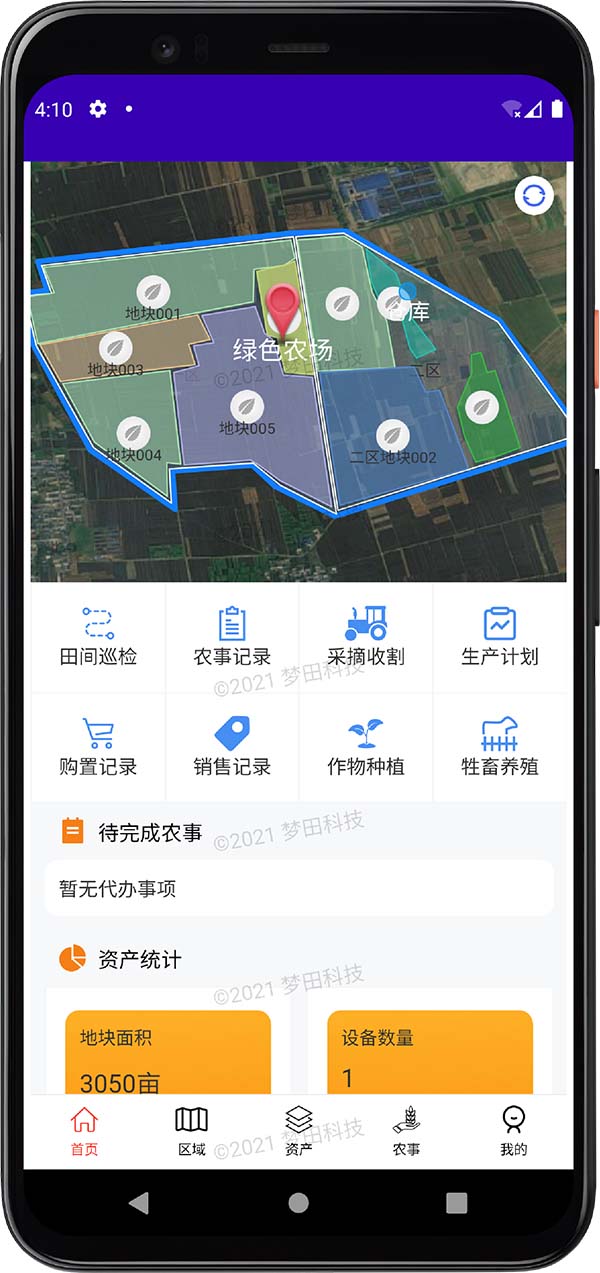Refresh the farm map
Screen dimensions: 600x1273
[x=534, y=195]
